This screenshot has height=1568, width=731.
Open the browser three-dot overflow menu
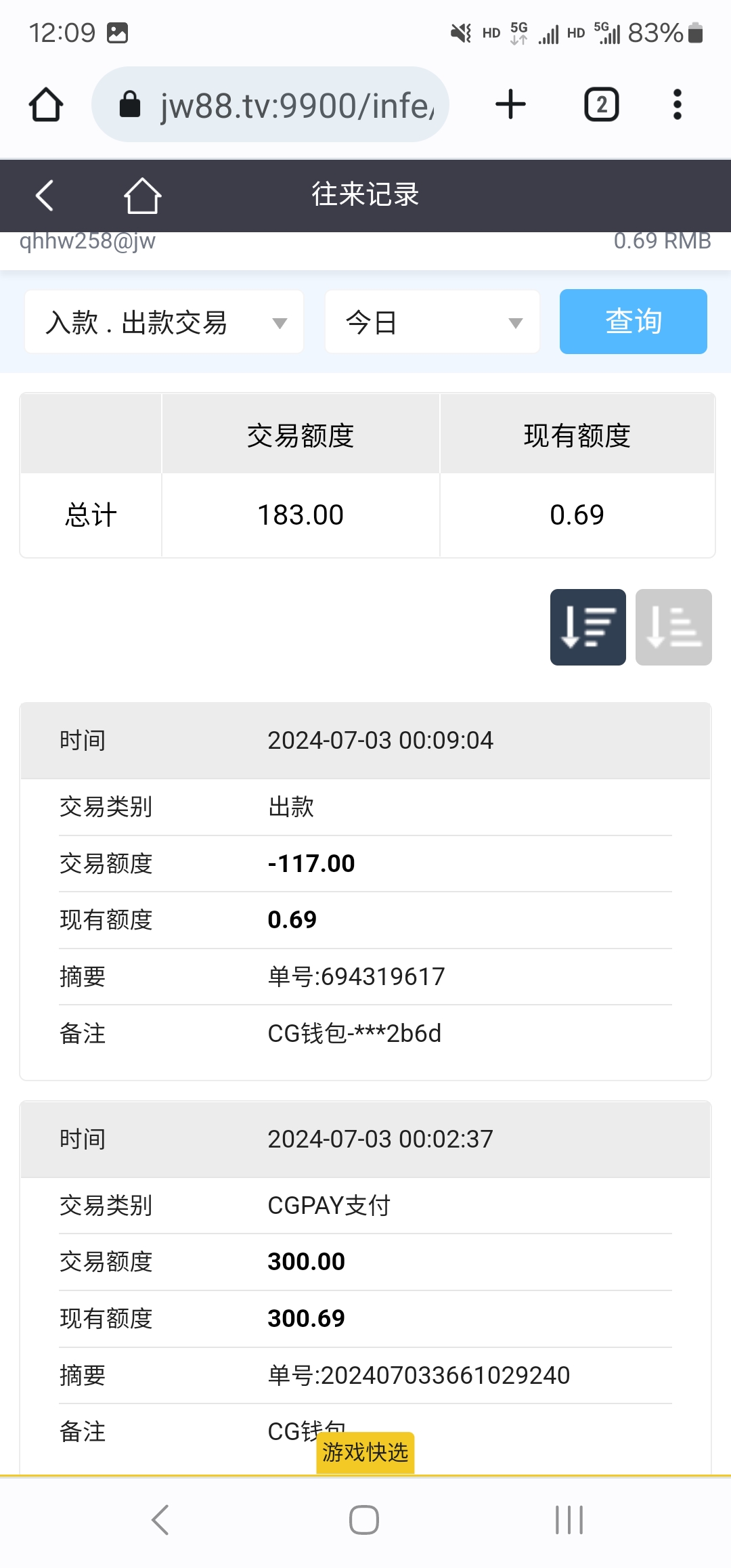tap(677, 104)
